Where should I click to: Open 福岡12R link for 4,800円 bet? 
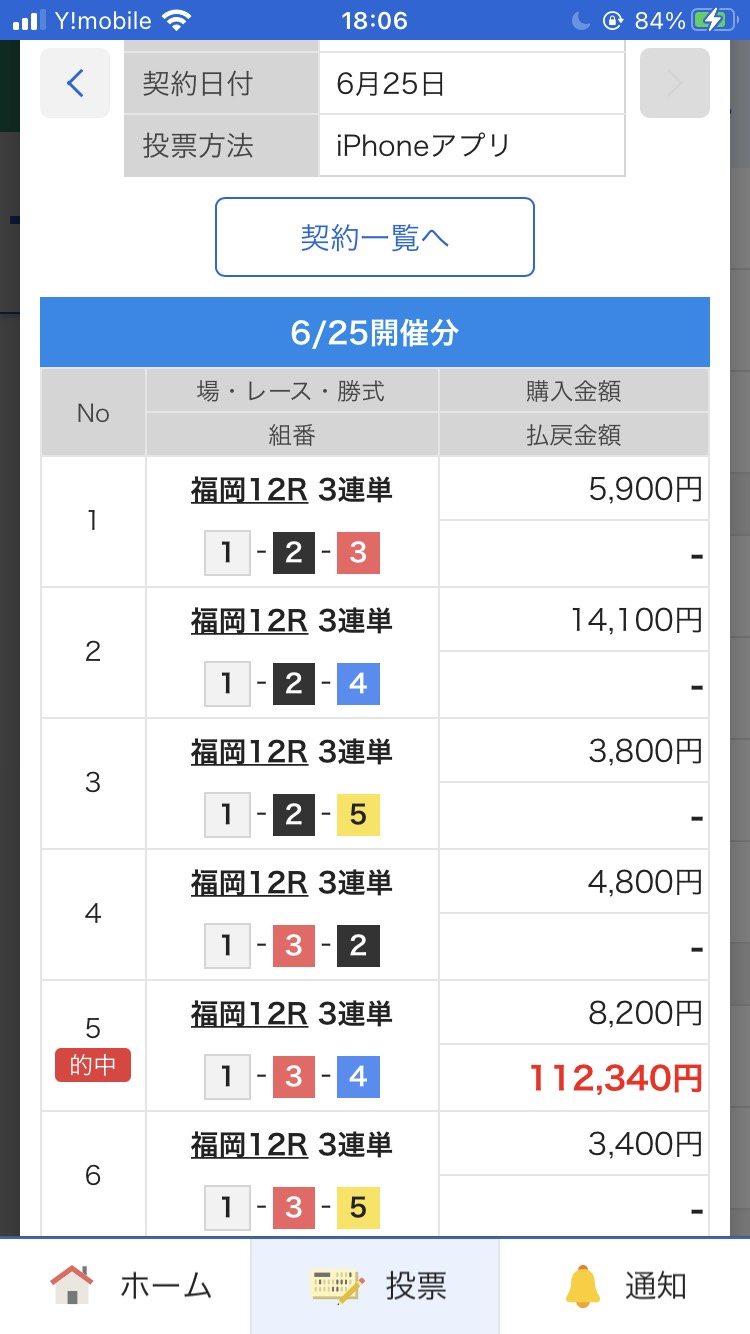pyautogui.click(x=249, y=883)
